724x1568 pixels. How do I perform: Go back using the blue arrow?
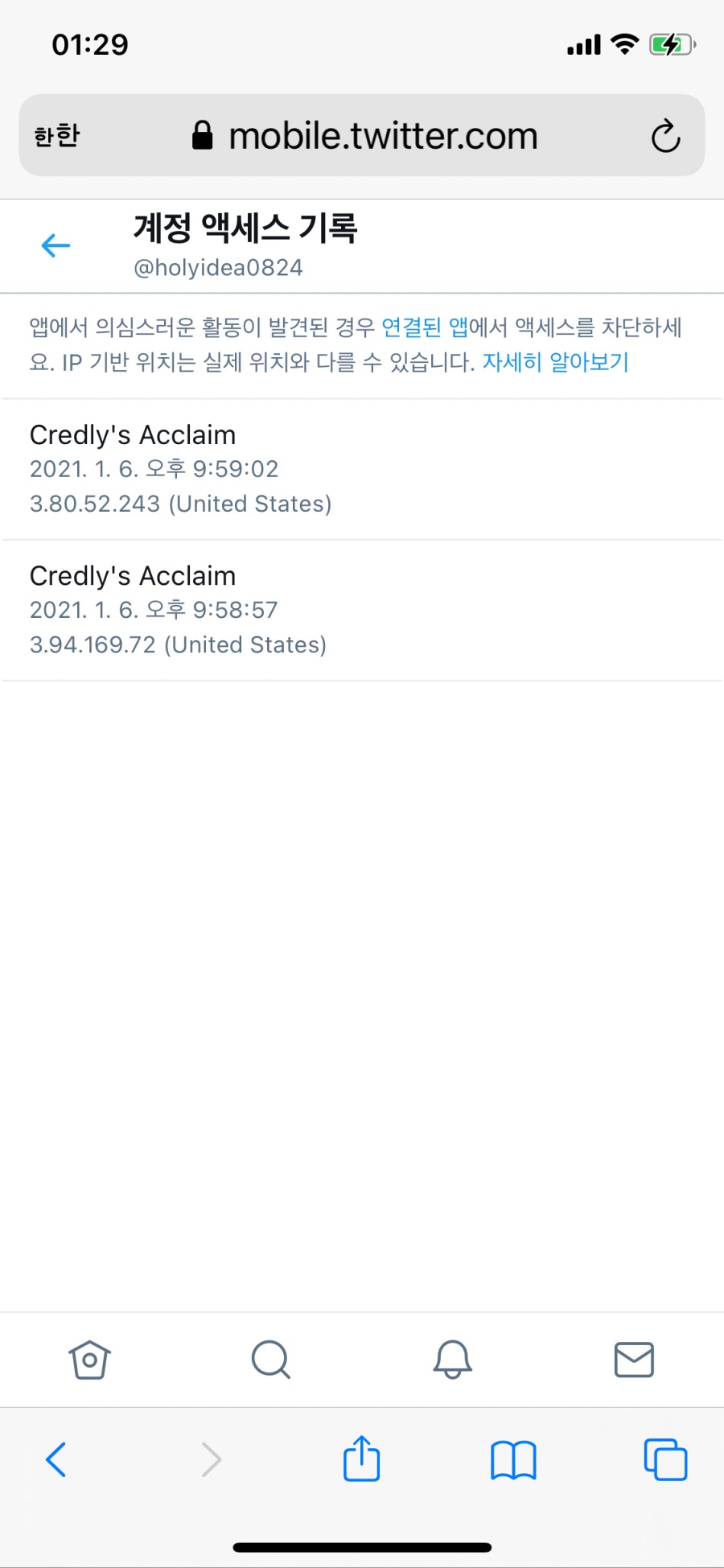(x=56, y=245)
